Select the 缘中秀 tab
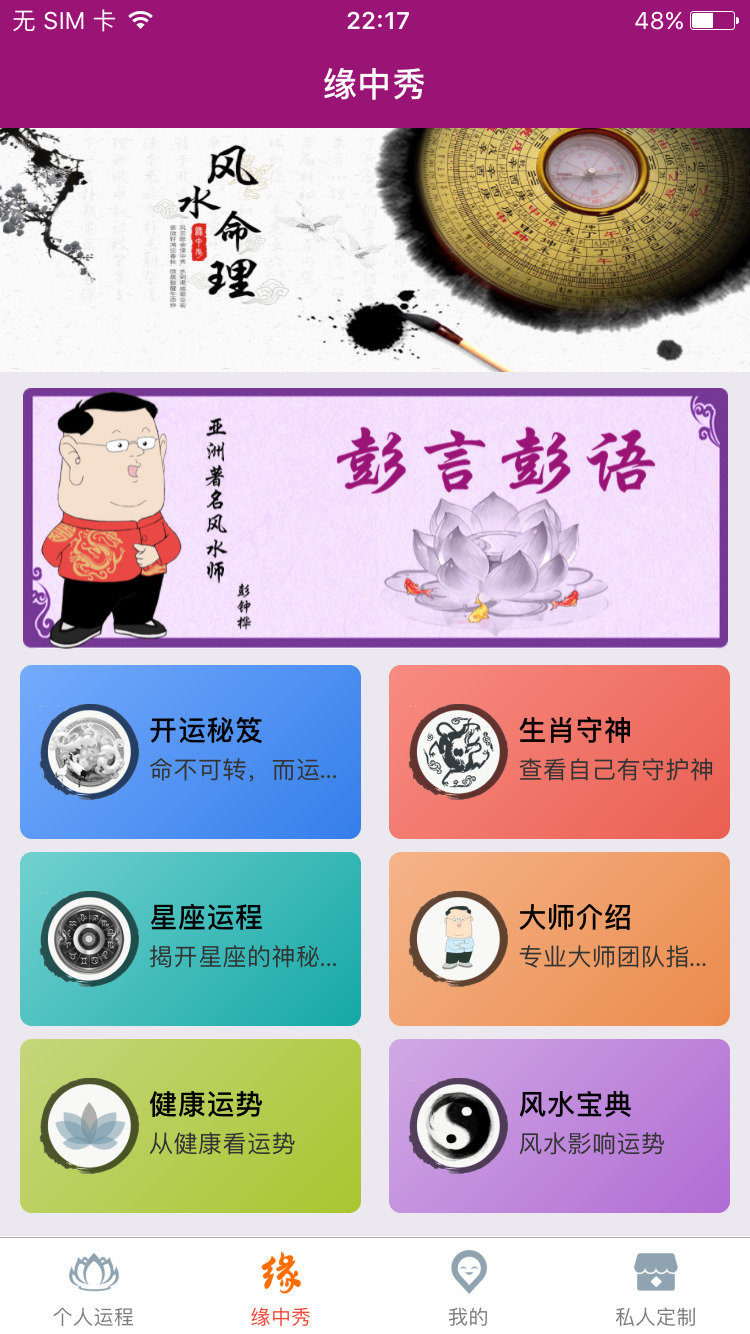Image resolution: width=750 pixels, height=1334 pixels. [281, 1288]
